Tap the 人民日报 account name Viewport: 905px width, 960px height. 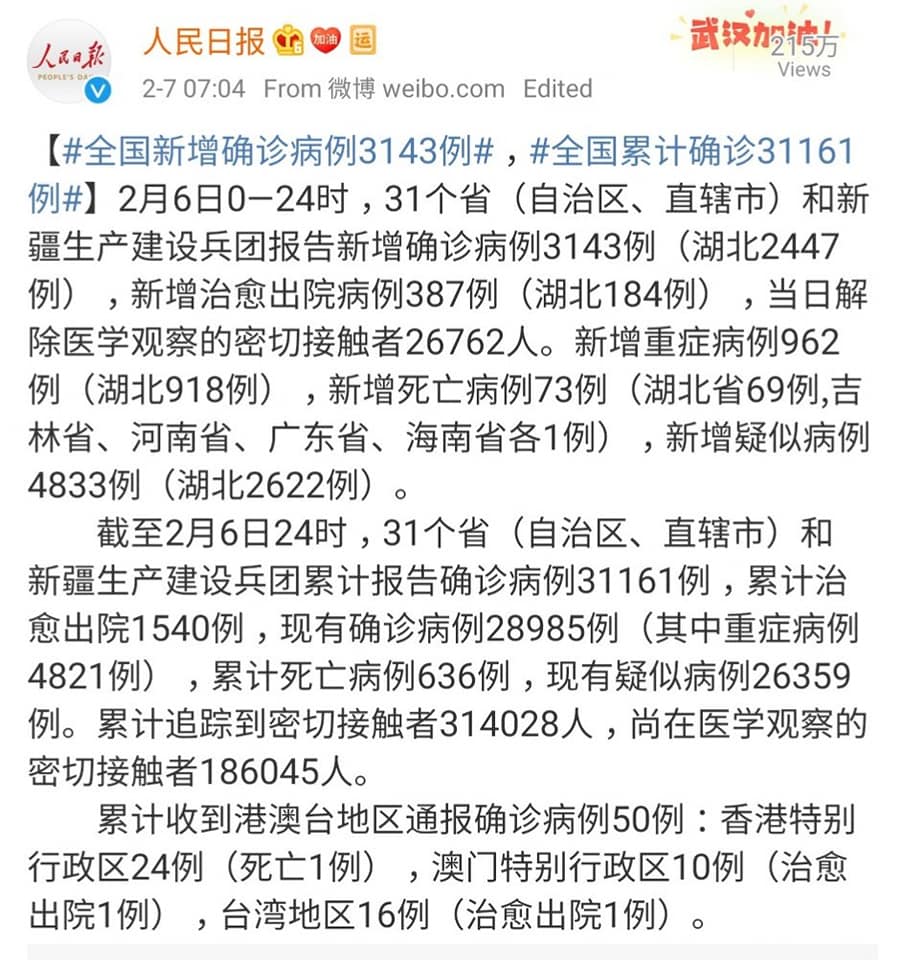click(204, 42)
